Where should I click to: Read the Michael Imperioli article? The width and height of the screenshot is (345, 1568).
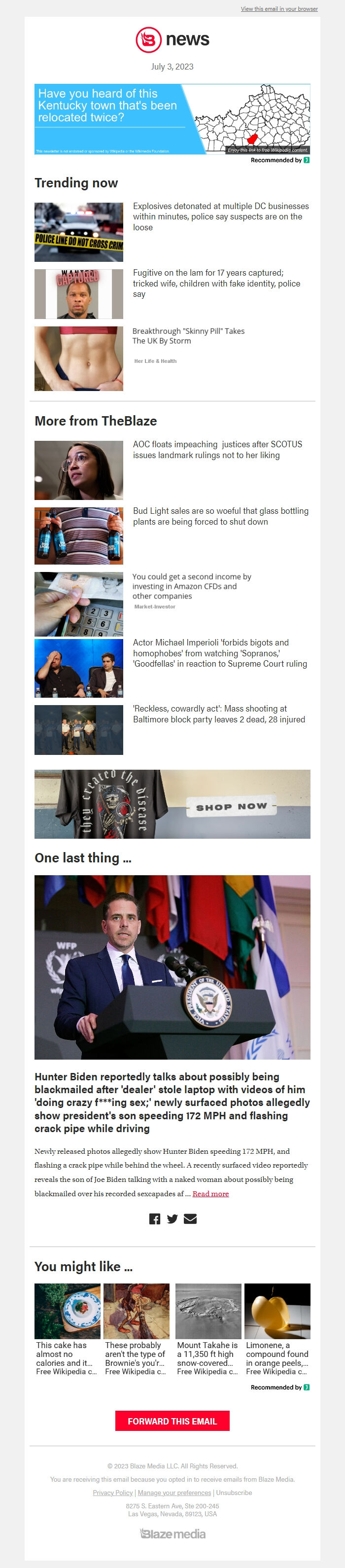point(220,653)
